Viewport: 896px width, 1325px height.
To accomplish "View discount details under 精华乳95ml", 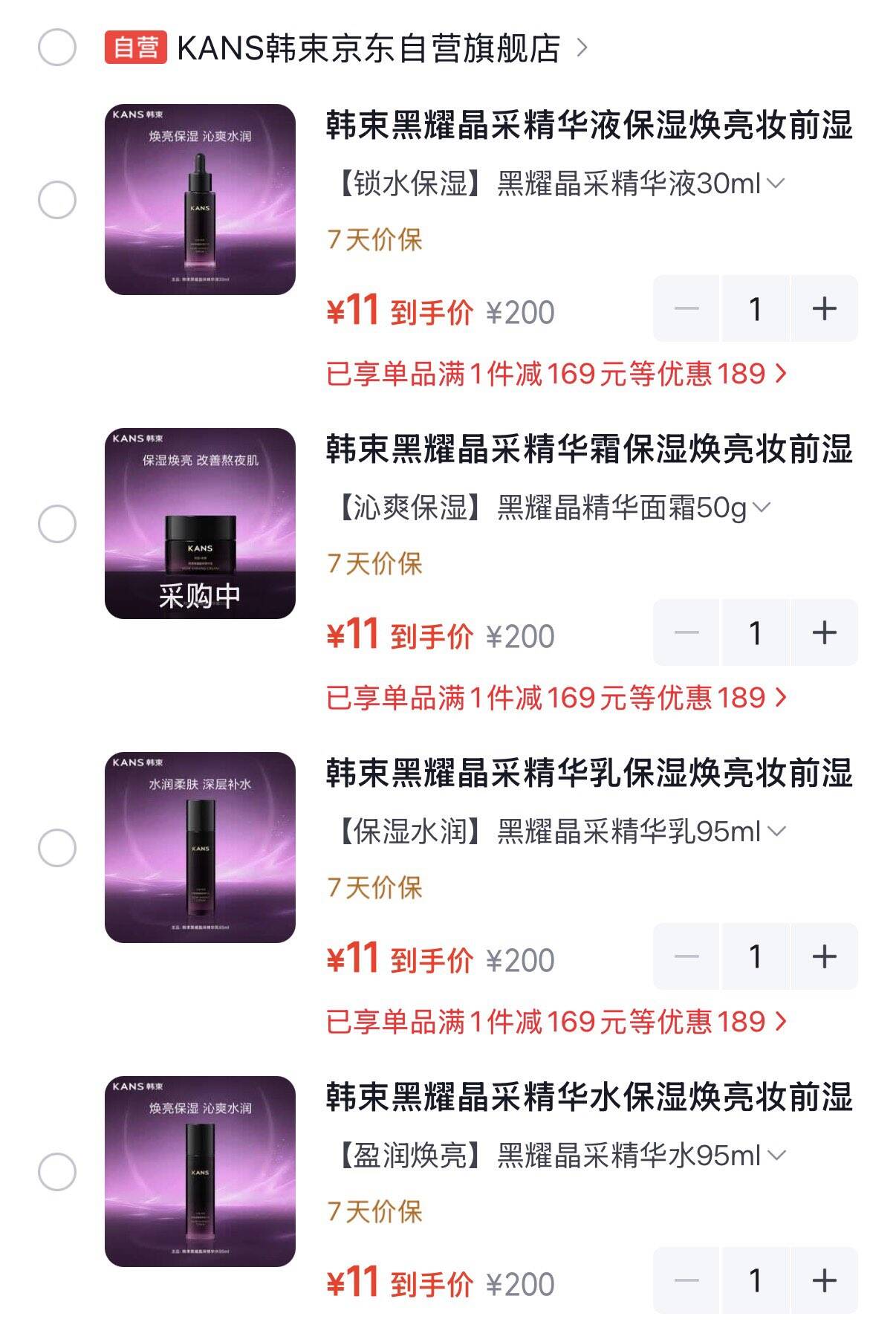I will 556,1022.
